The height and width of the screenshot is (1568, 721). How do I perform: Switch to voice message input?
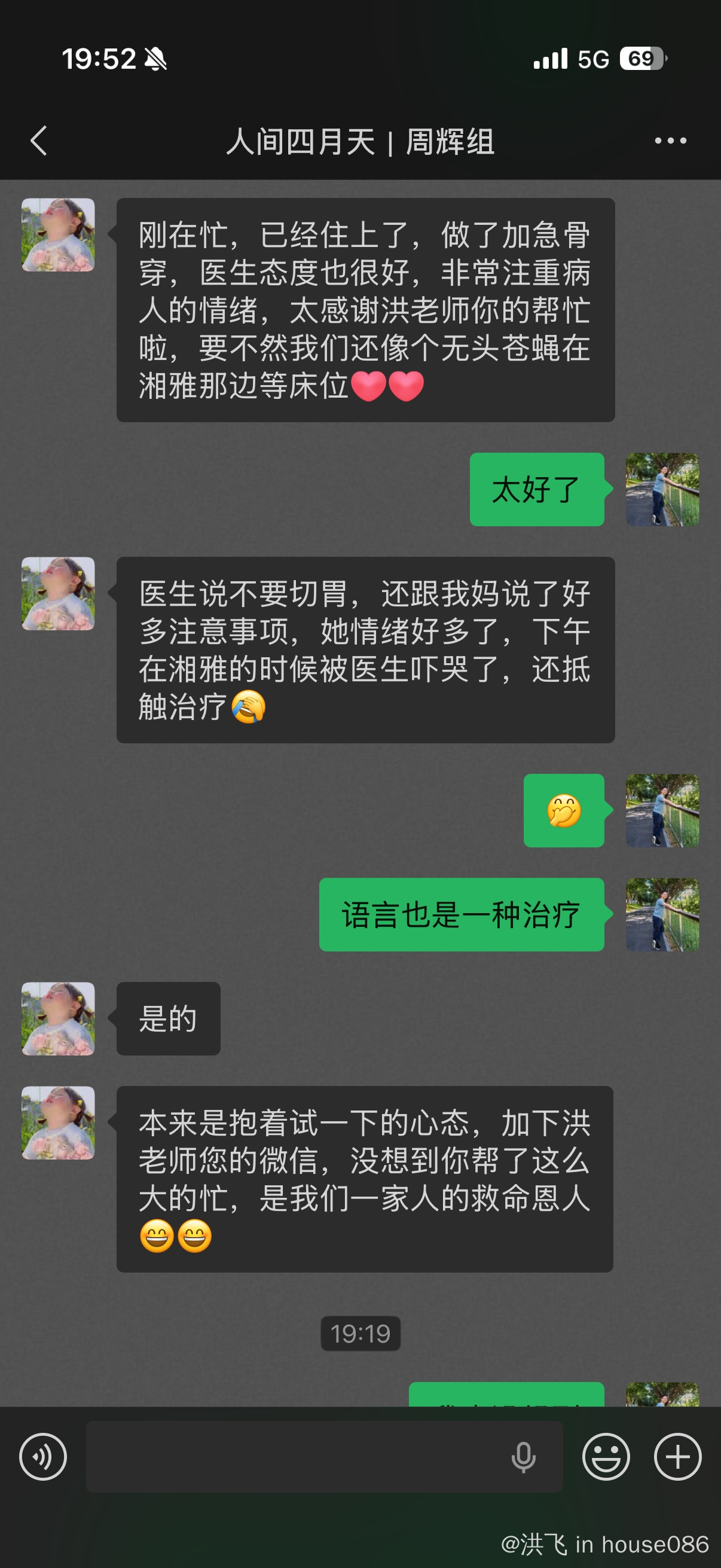coord(43,1457)
